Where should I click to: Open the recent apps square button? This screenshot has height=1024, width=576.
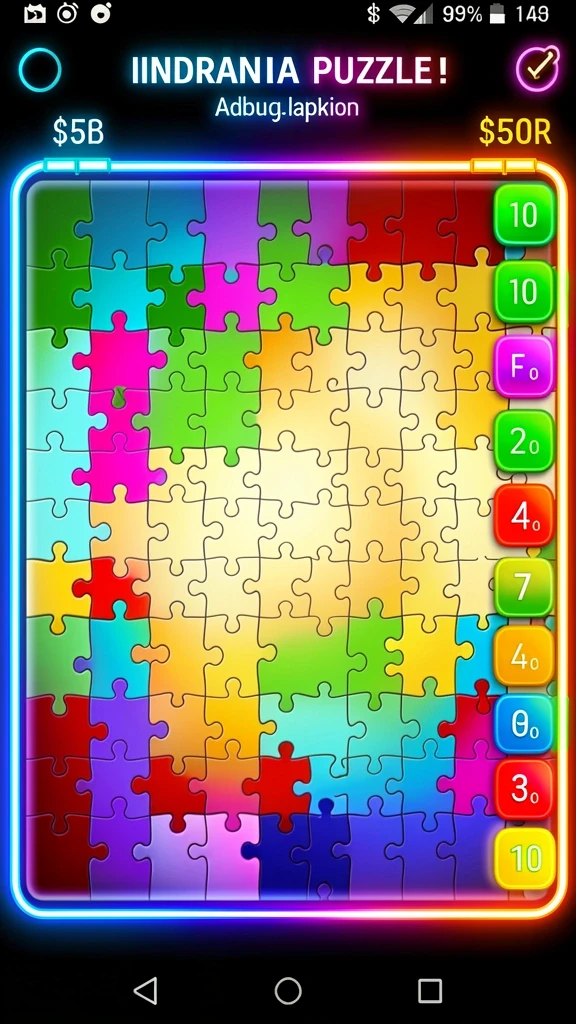click(430, 991)
